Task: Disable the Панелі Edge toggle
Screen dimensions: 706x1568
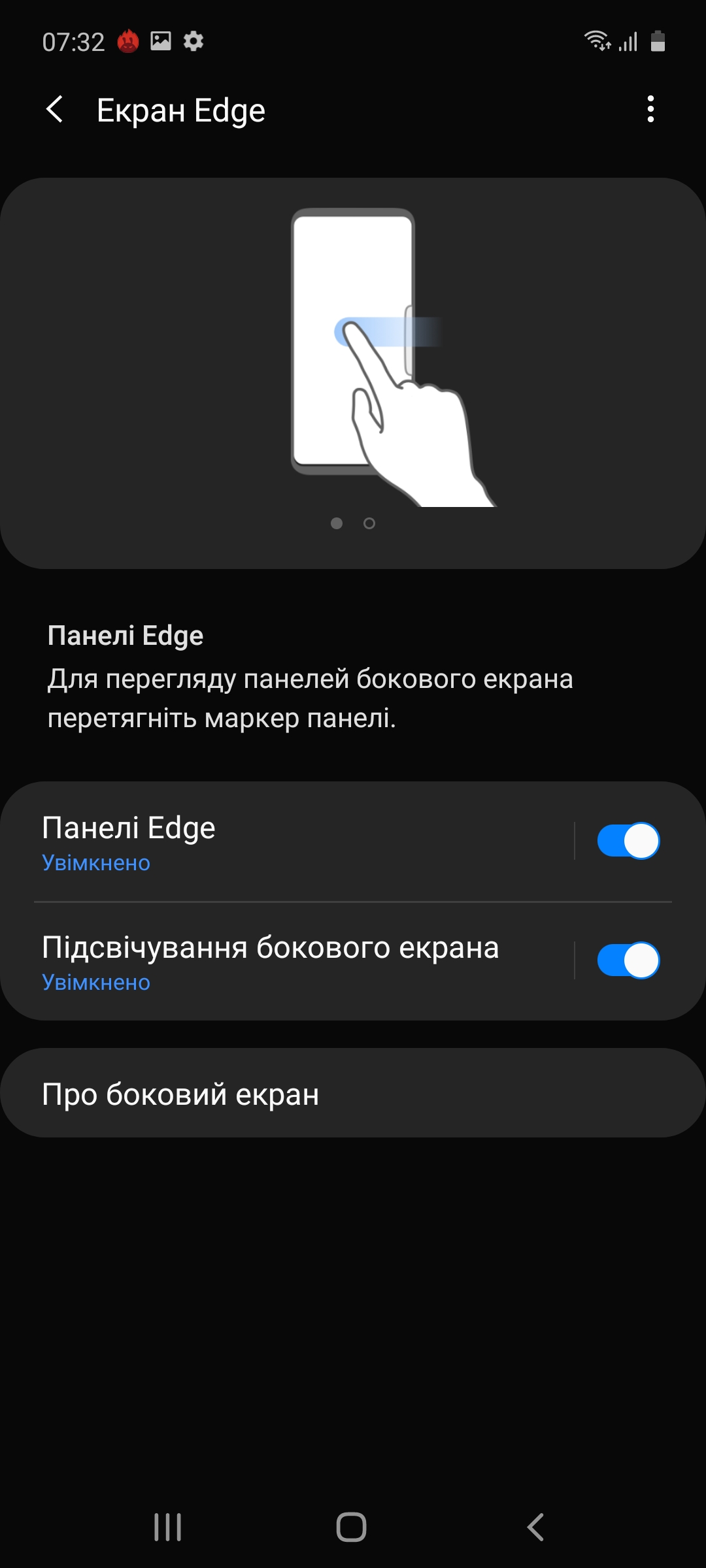Action: pos(628,841)
